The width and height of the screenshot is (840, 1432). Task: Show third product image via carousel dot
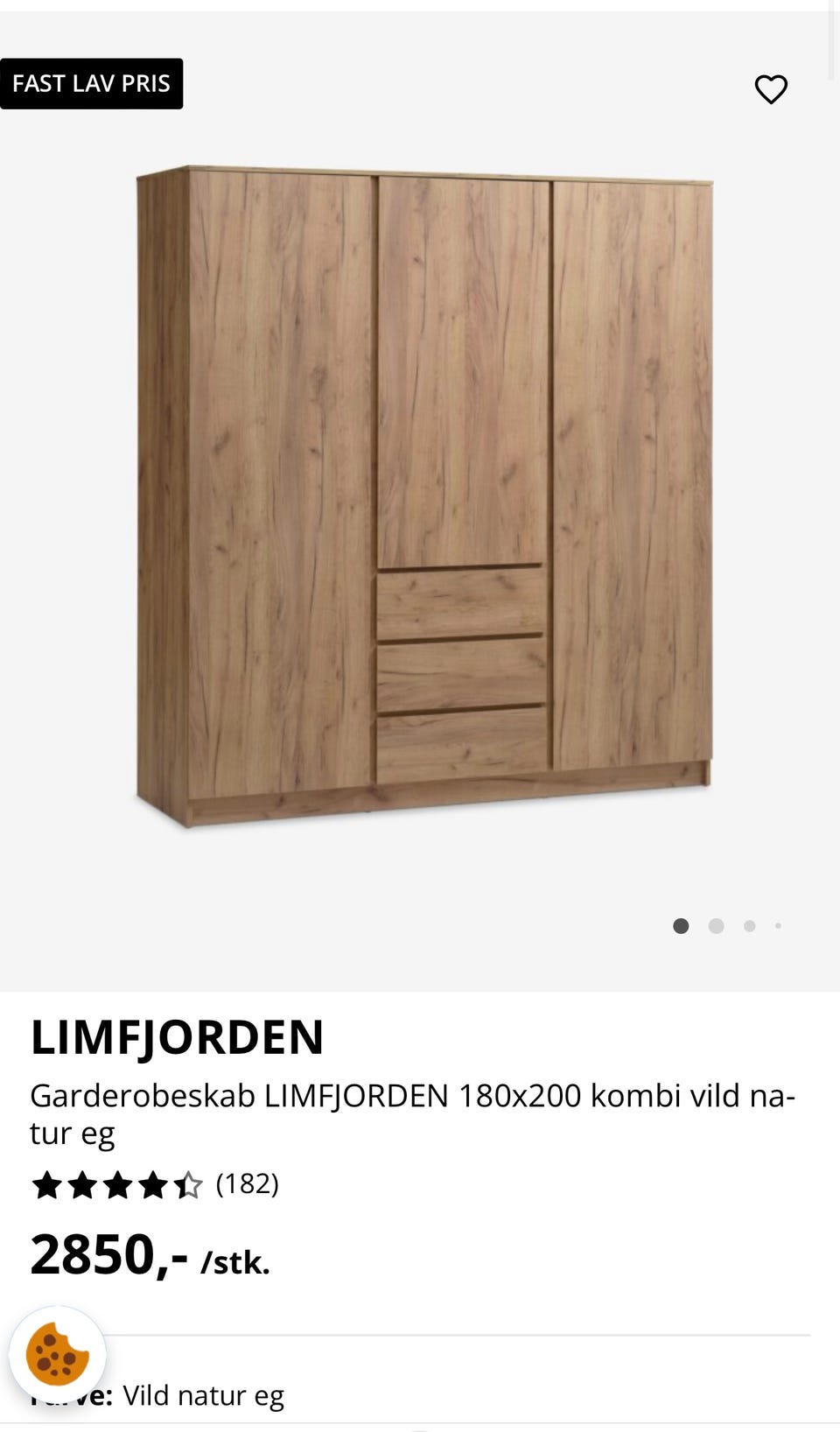point(748,925)
